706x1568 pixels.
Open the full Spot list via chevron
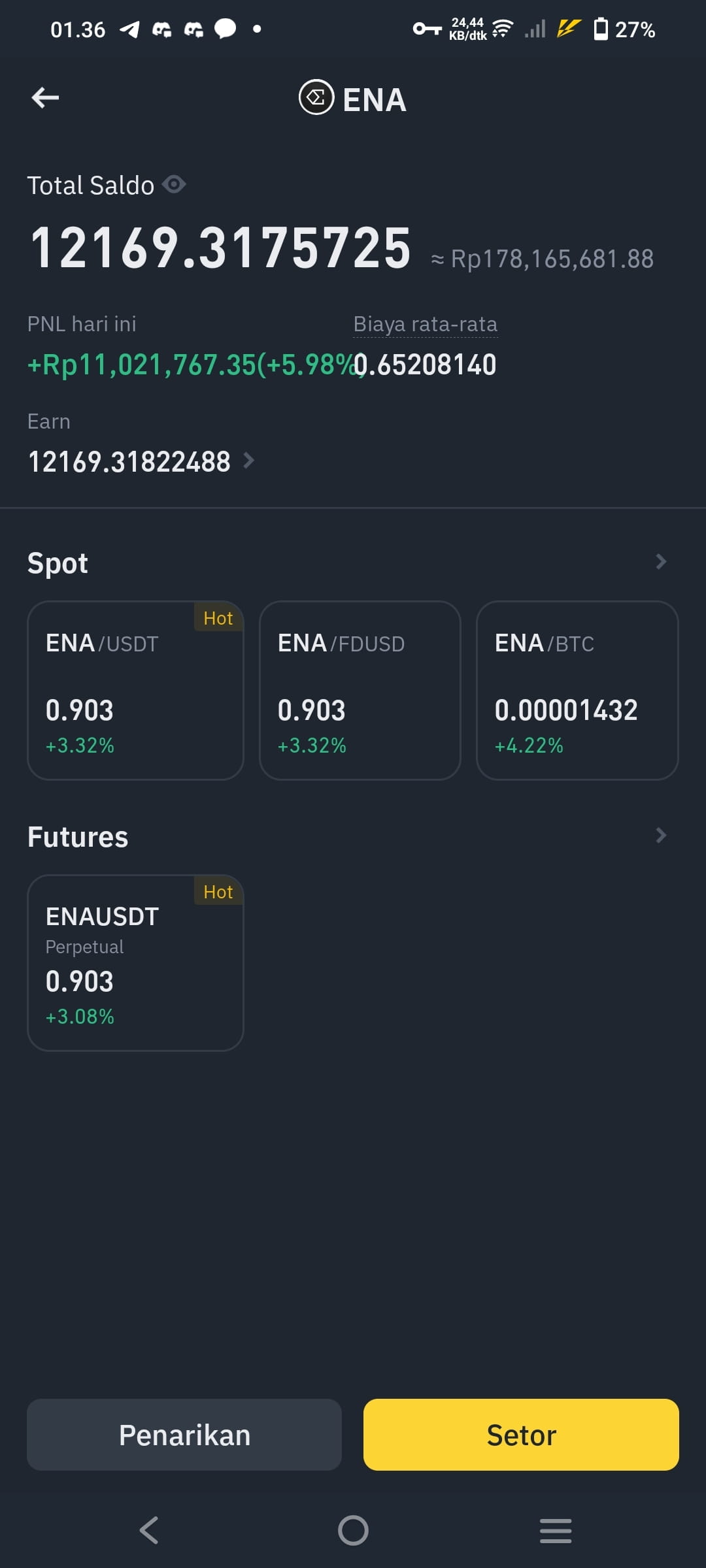click(662, 561)
